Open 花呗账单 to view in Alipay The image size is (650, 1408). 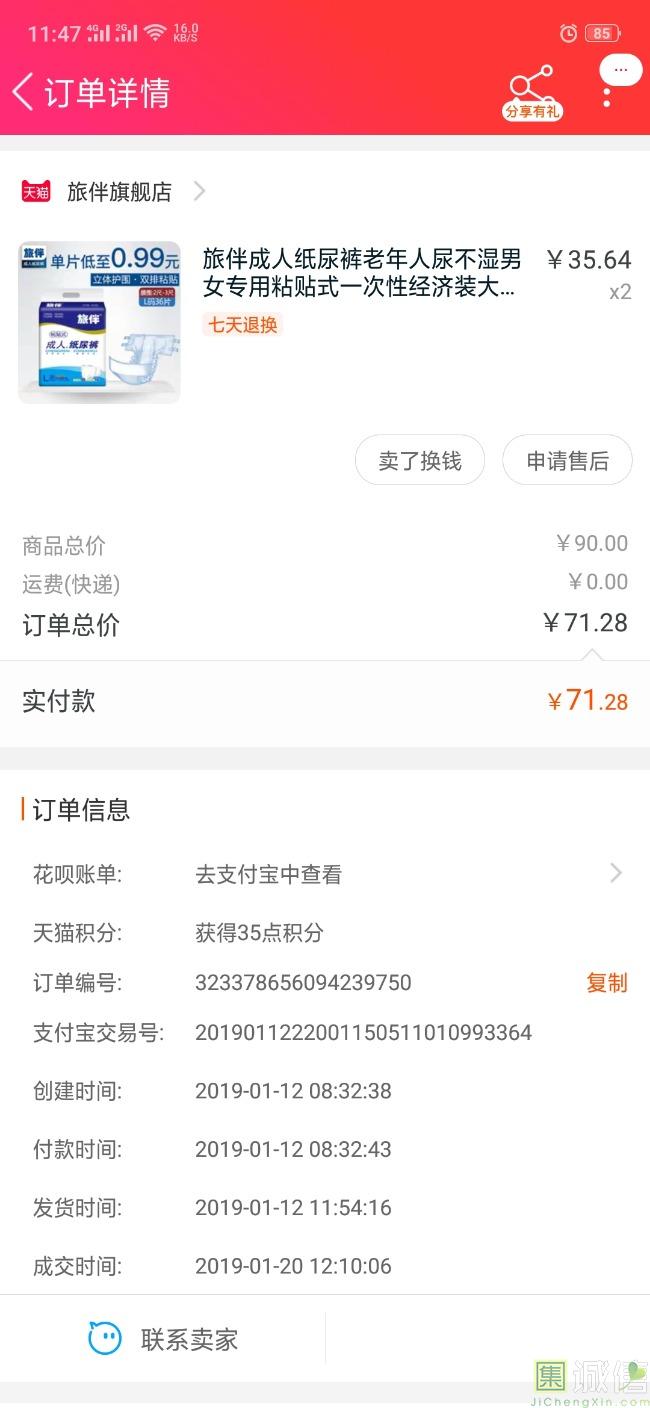[x=325, y=874]
